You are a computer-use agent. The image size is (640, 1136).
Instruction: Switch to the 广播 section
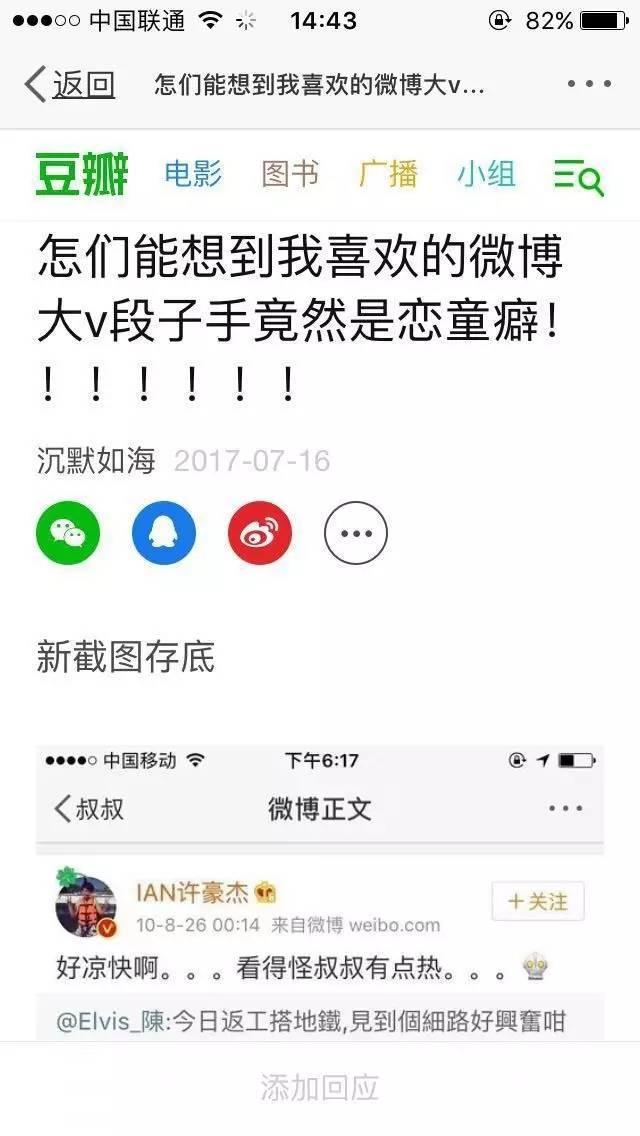click(388, 175)
